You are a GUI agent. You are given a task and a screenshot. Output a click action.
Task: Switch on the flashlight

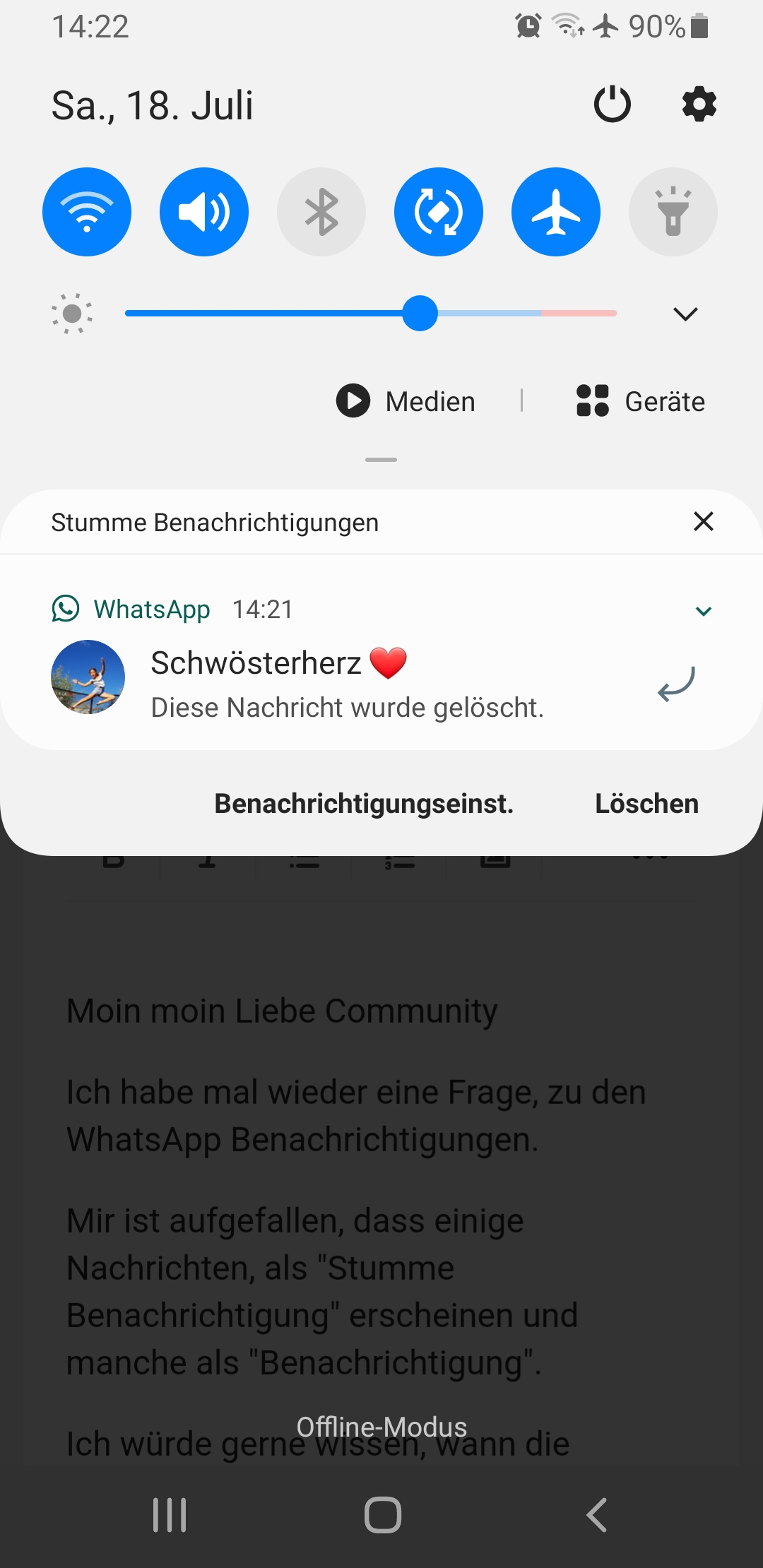(x=673, y=212)
